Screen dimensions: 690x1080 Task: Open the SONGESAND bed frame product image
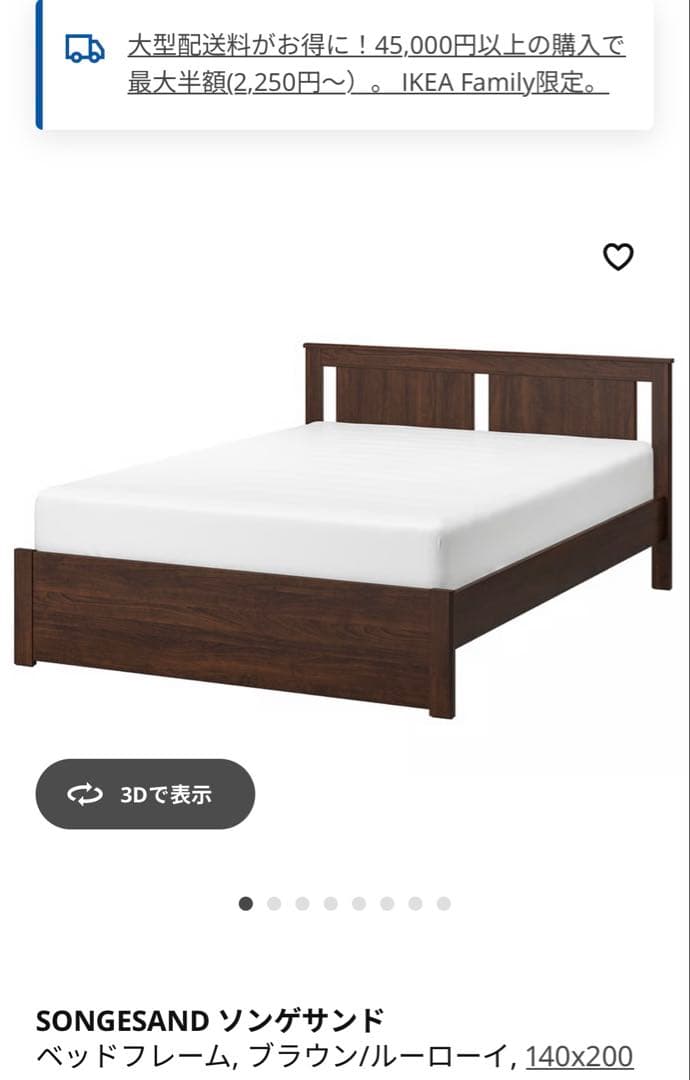click(344, 530)
